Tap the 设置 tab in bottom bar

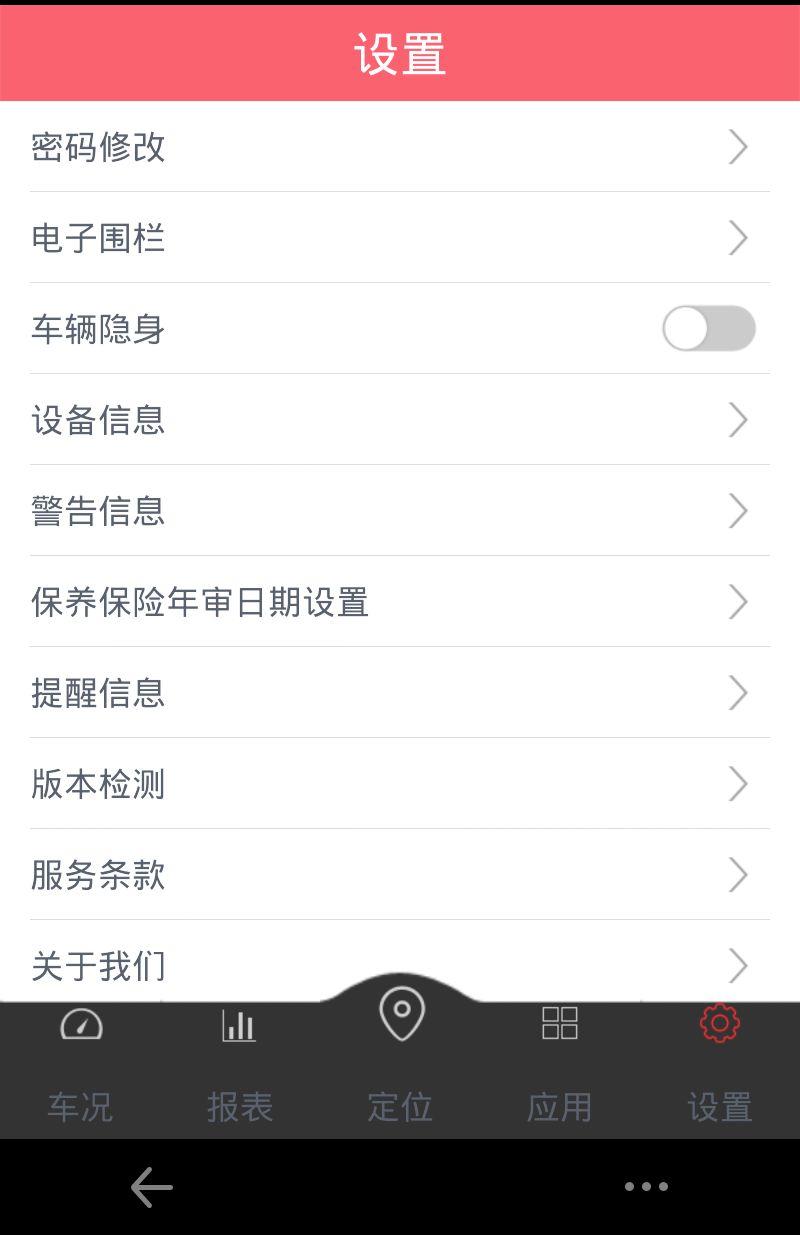coord(720,1066)
